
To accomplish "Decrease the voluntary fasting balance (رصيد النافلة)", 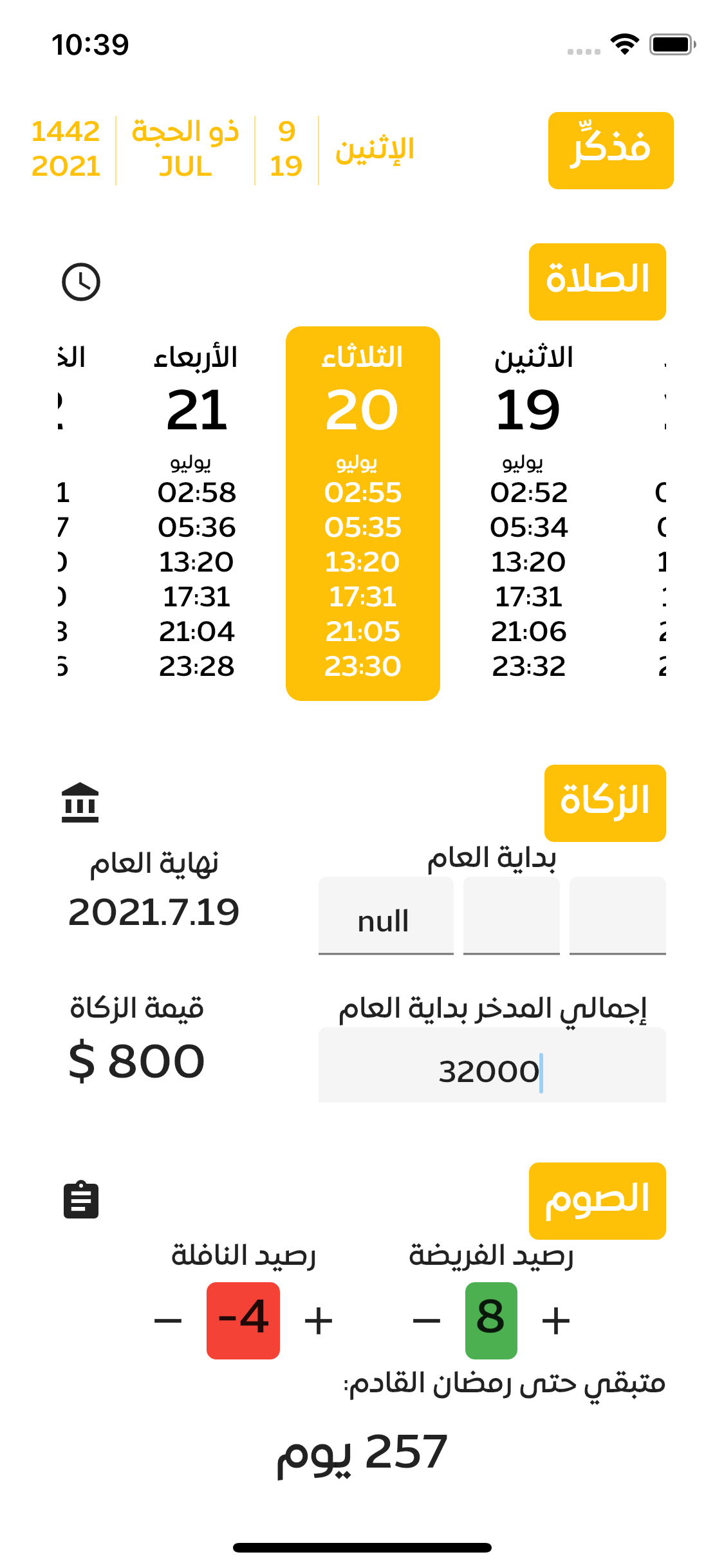I will point(168,1321).
